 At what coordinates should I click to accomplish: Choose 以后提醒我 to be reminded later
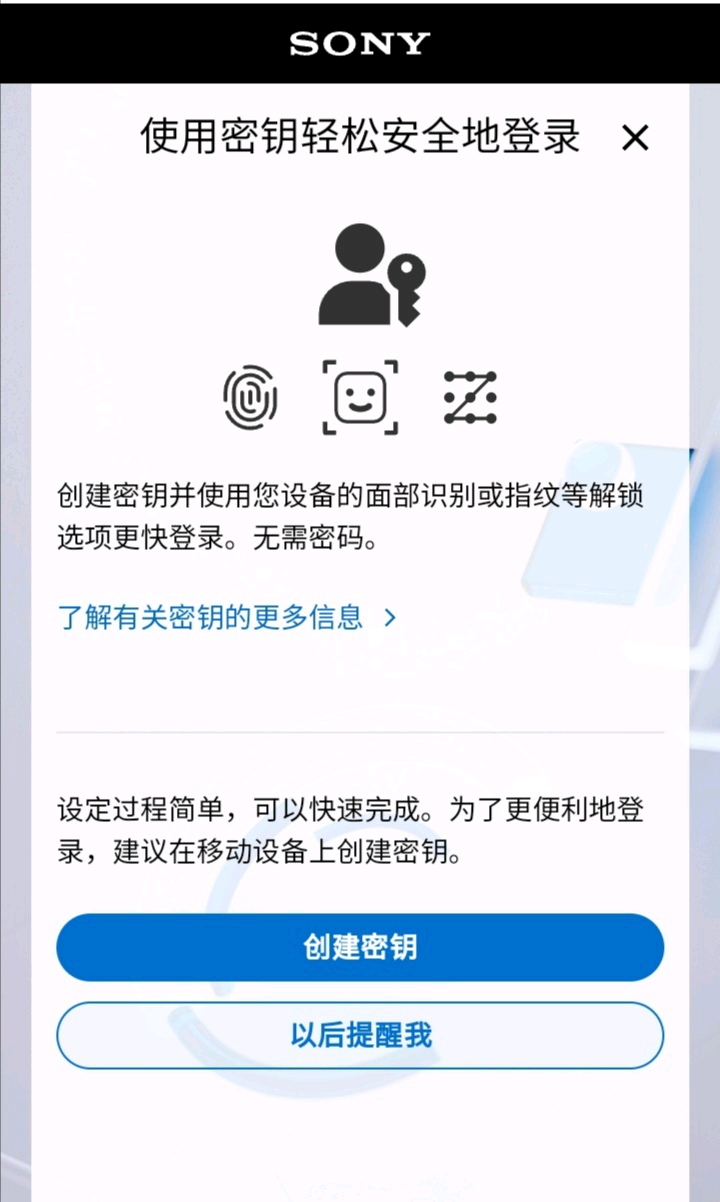(360, 1035)
